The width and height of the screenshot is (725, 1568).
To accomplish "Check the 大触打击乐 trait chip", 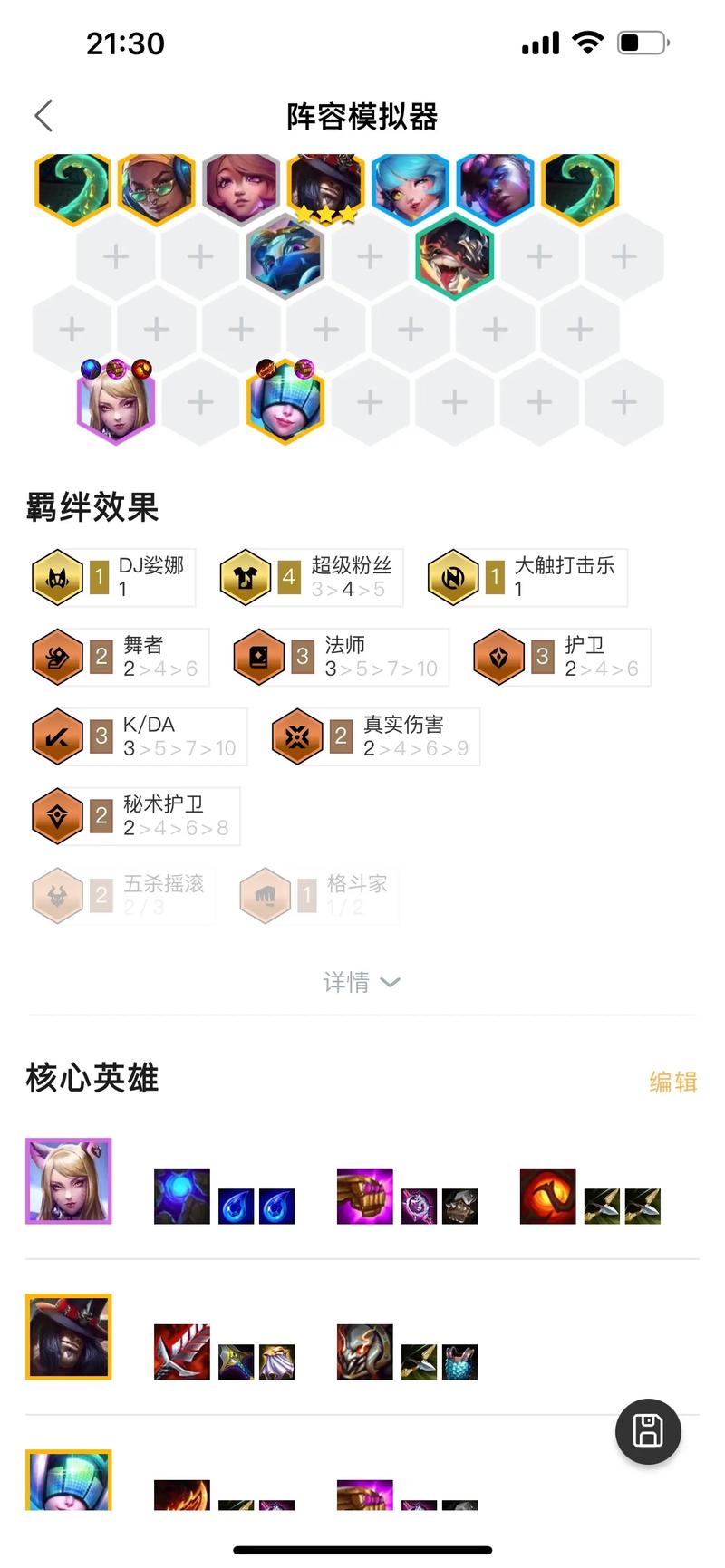I will click(x=527, y=577).
